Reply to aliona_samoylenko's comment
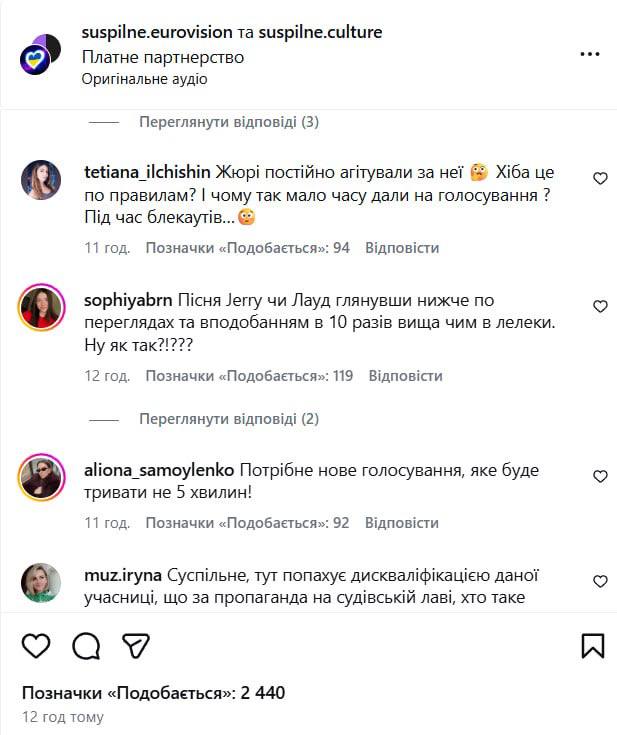The height and width of the screenshot is (735, 617). coord(402,522)
